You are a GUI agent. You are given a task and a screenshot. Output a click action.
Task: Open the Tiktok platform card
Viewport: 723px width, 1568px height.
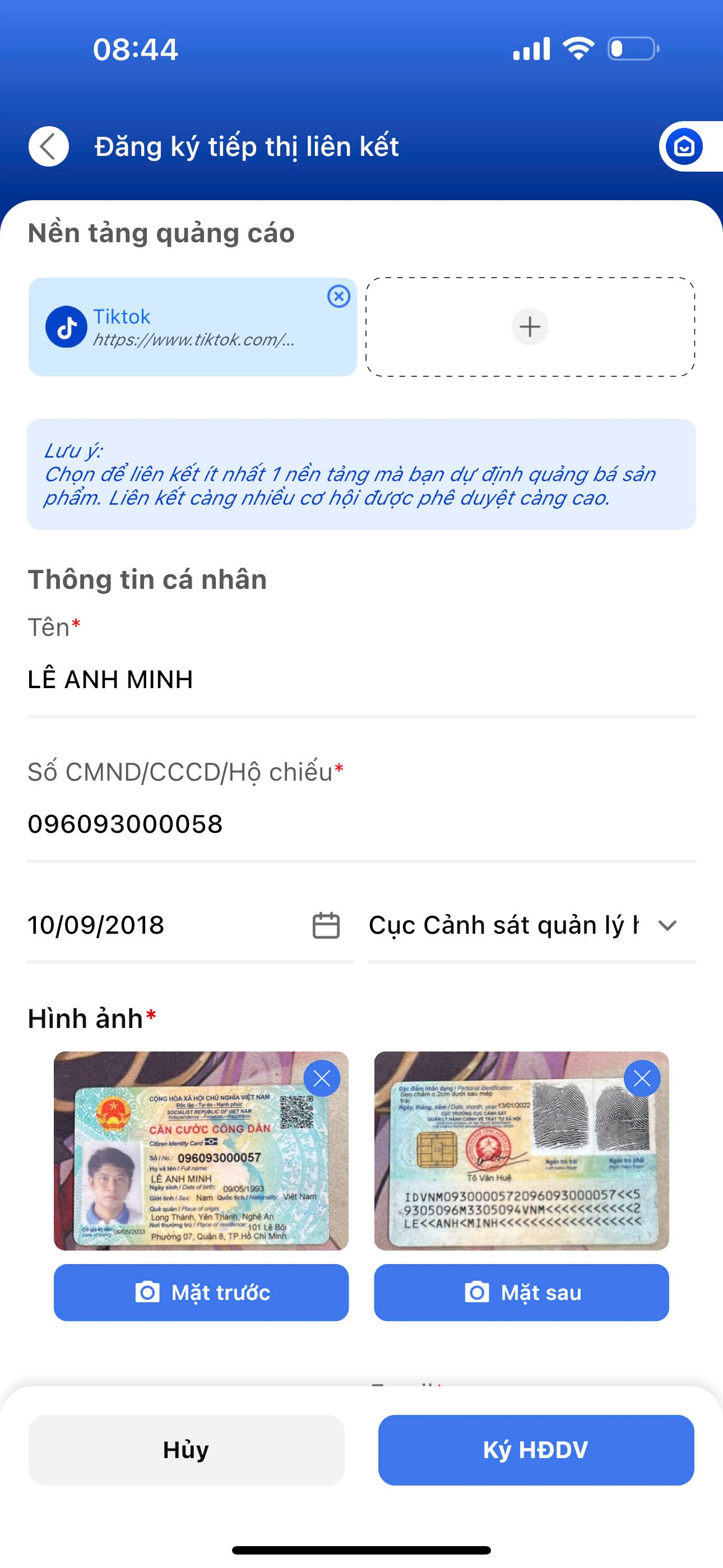(x=183, y=328)
